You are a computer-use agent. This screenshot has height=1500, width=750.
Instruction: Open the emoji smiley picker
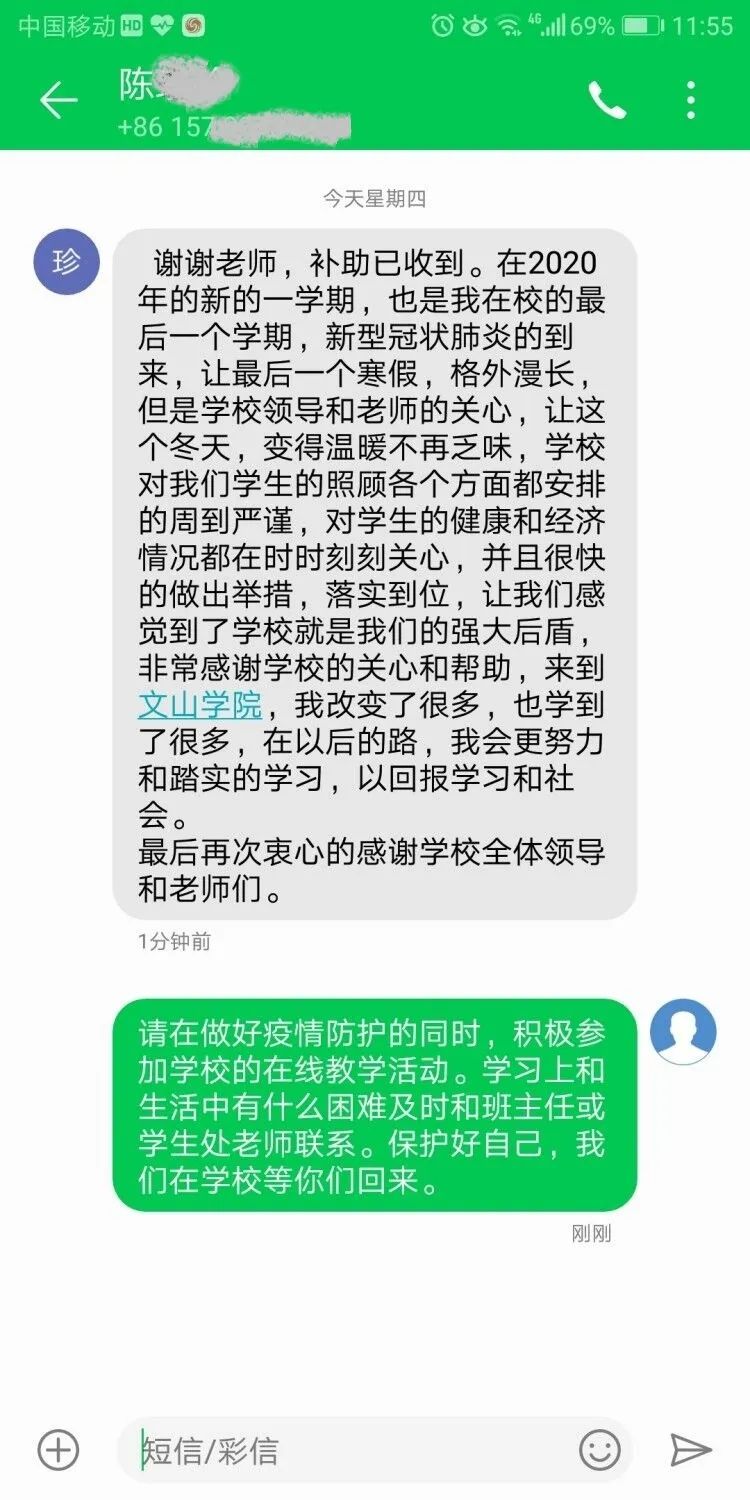(x=600, y=1450)
